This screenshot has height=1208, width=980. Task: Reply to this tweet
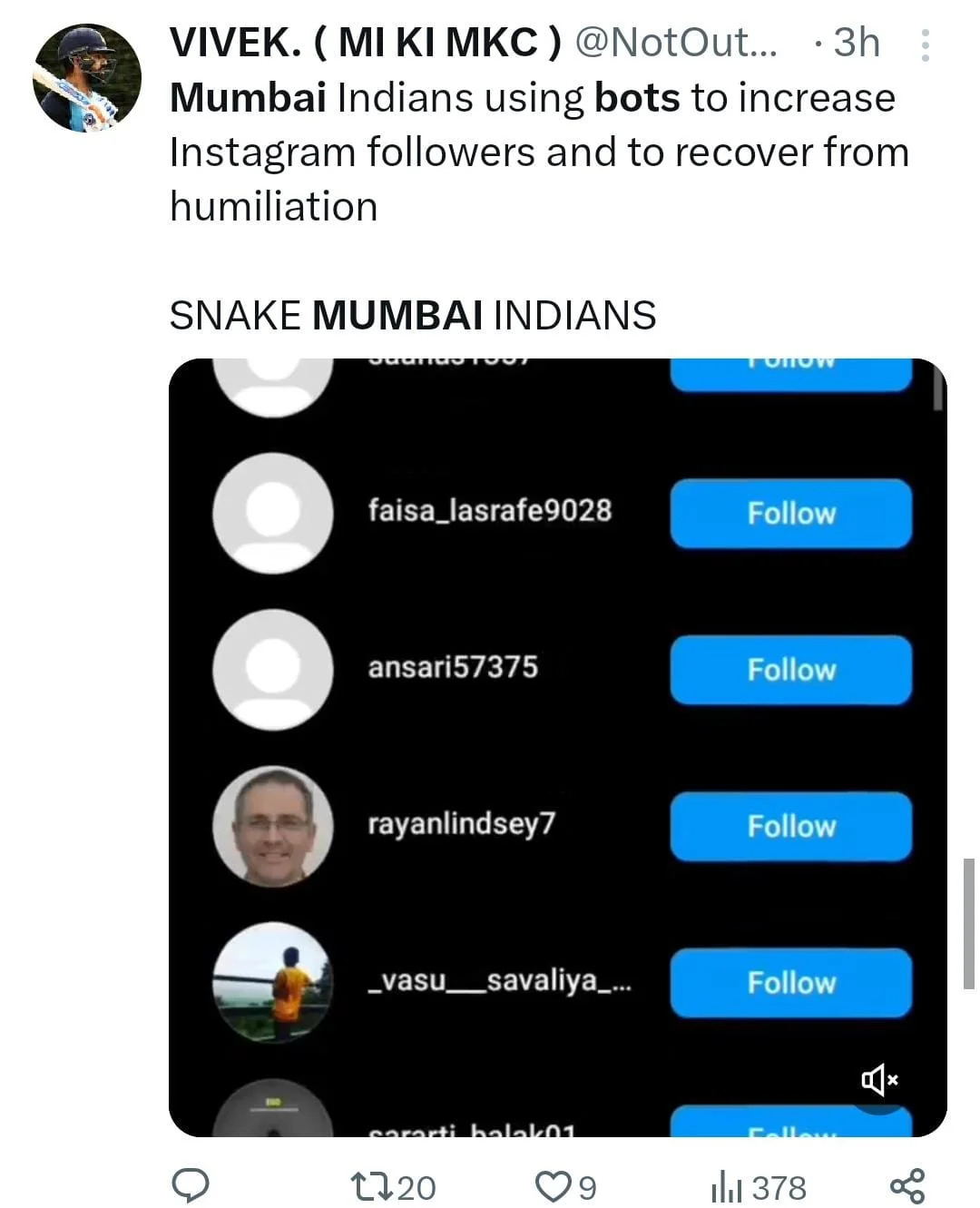(x=191, y=1185)
